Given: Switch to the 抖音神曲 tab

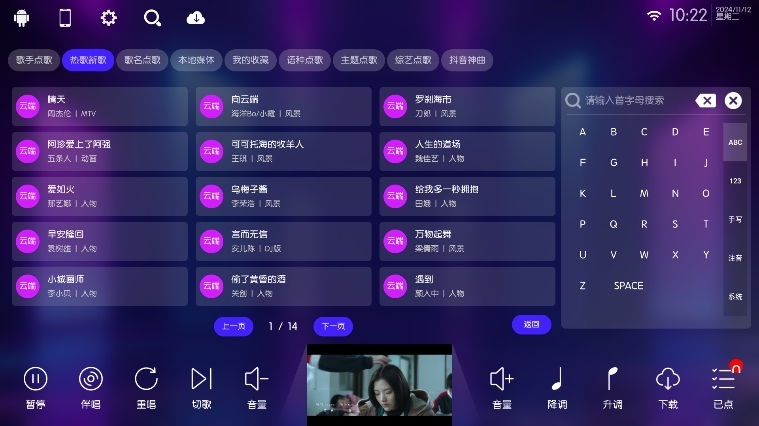Looking at the screenshot, I should tap(467, 60).
